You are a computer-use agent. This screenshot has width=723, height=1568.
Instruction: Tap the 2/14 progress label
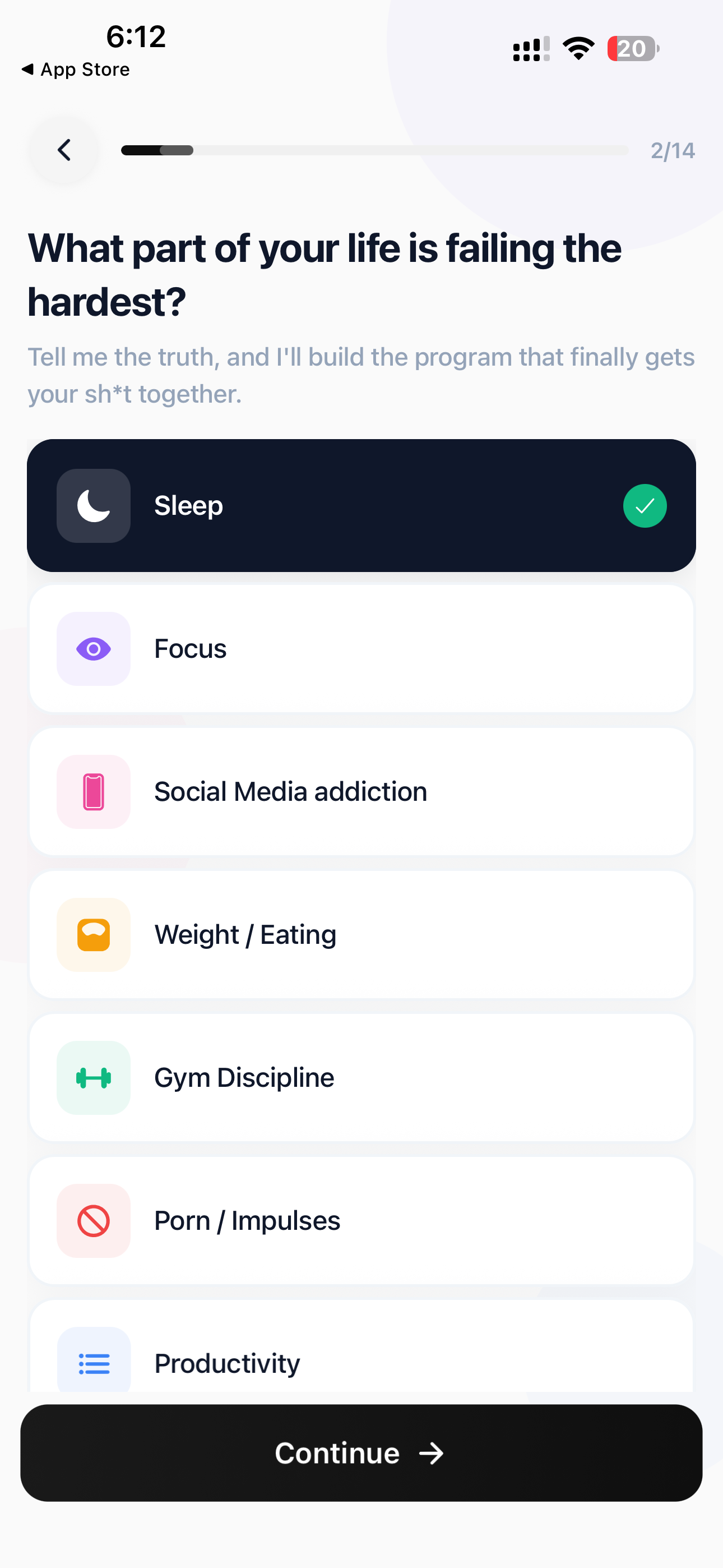point(673,150)
